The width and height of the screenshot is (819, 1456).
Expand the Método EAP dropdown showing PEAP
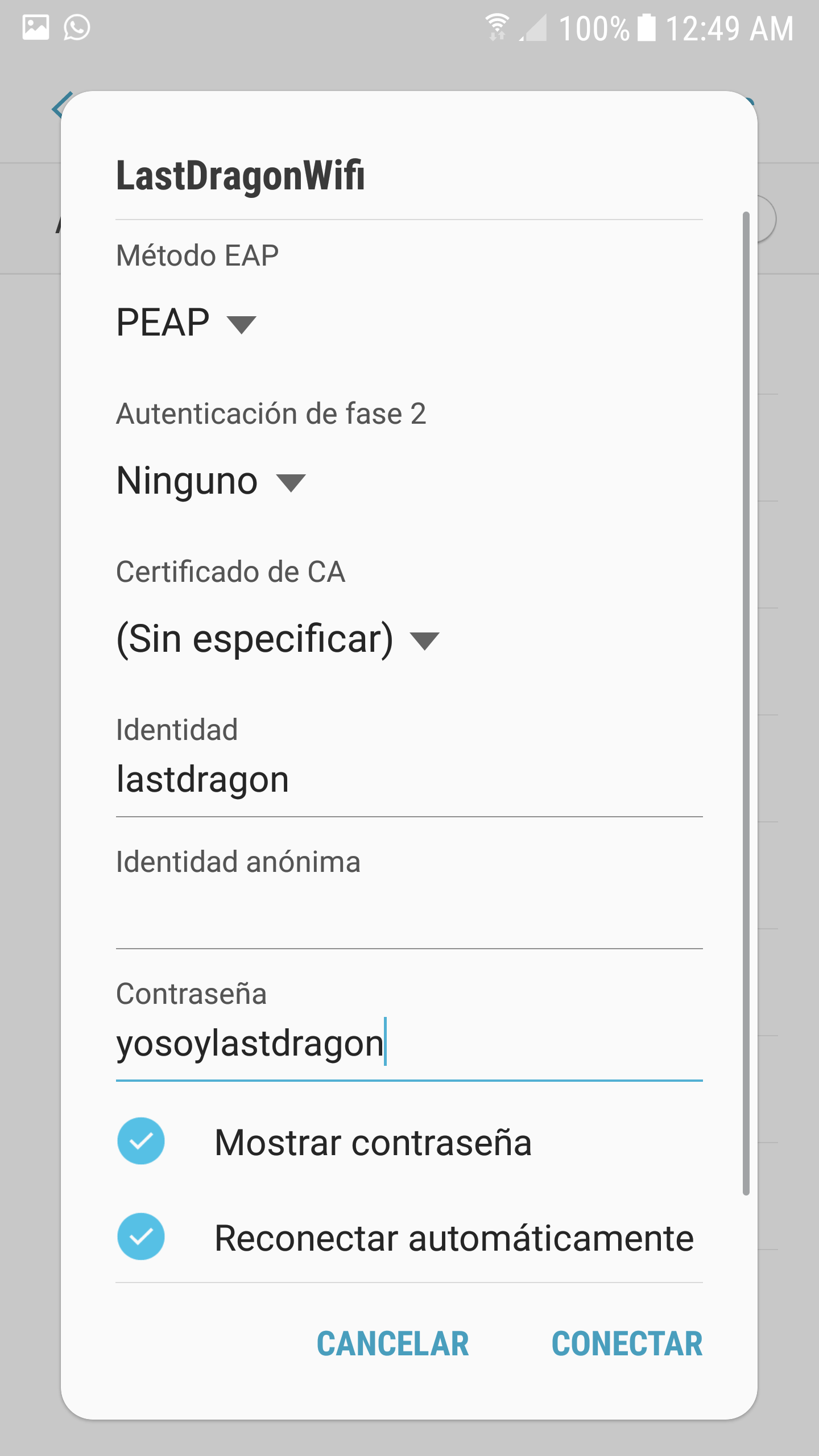[186, 322]
